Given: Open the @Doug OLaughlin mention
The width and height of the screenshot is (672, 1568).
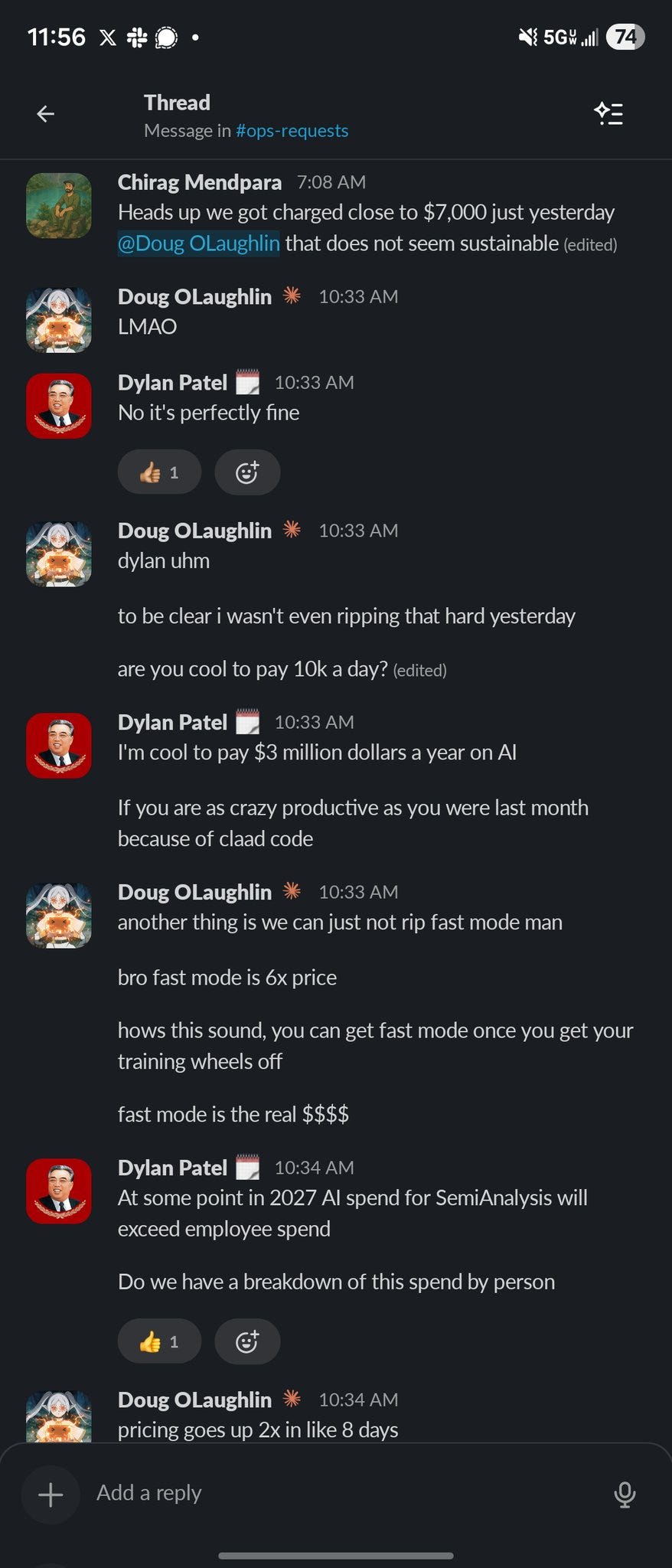Looking at the screenshot, I should [x=199, y=243].
